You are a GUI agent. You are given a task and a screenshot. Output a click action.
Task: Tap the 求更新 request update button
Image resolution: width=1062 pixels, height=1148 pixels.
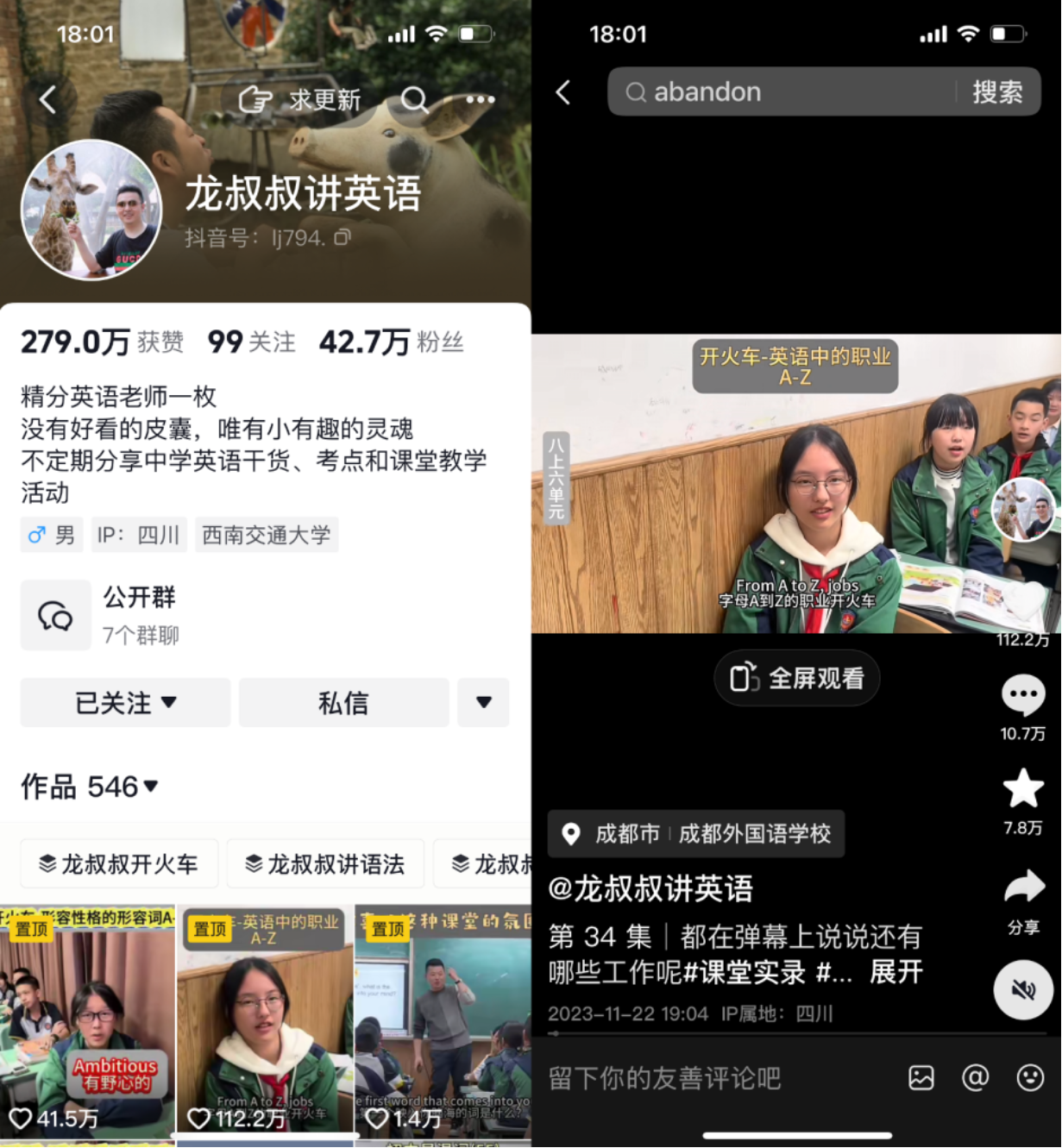tap(300, 100)
